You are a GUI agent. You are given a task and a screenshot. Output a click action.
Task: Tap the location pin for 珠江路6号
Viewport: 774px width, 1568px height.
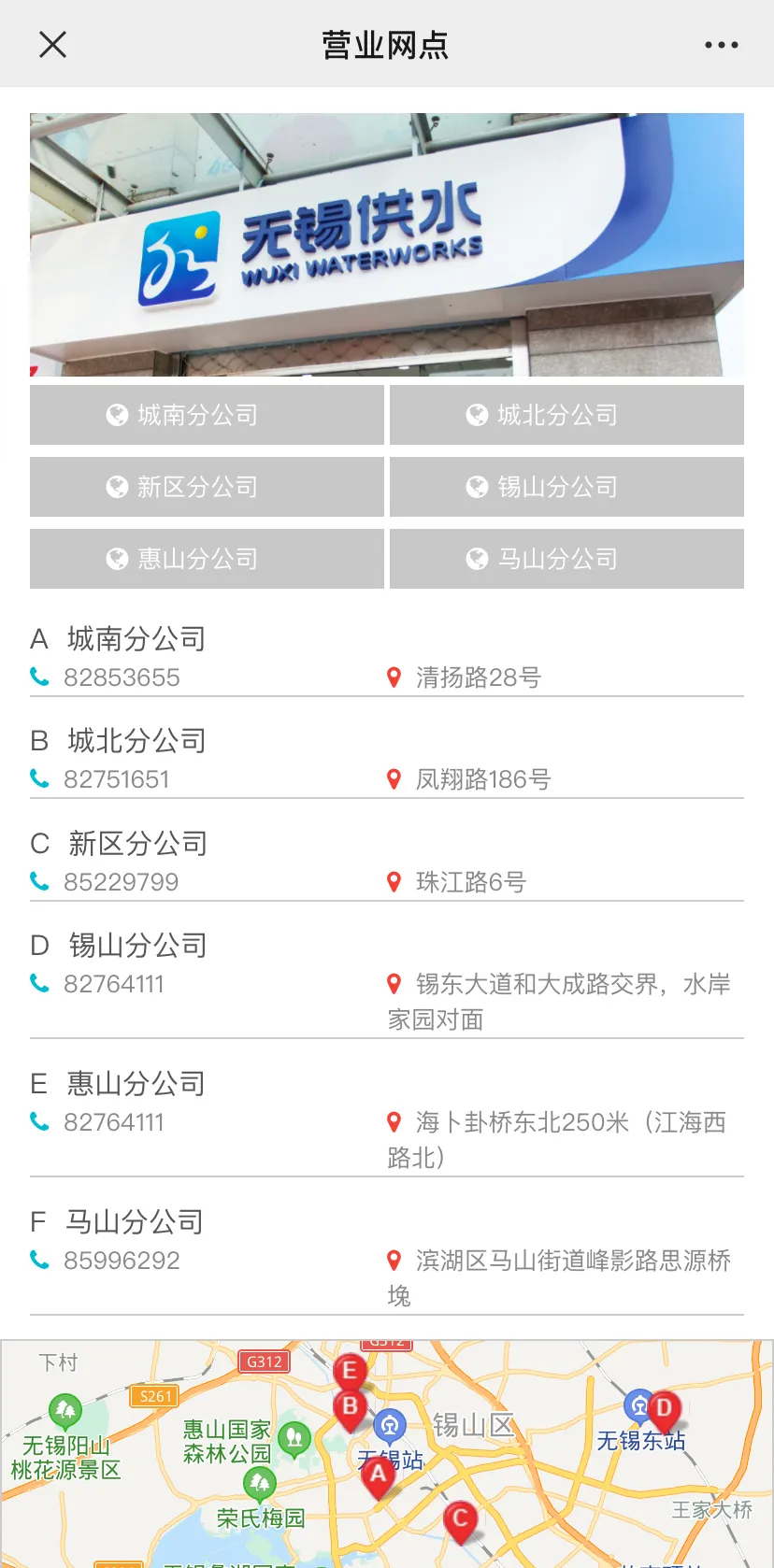click(394, 881)
